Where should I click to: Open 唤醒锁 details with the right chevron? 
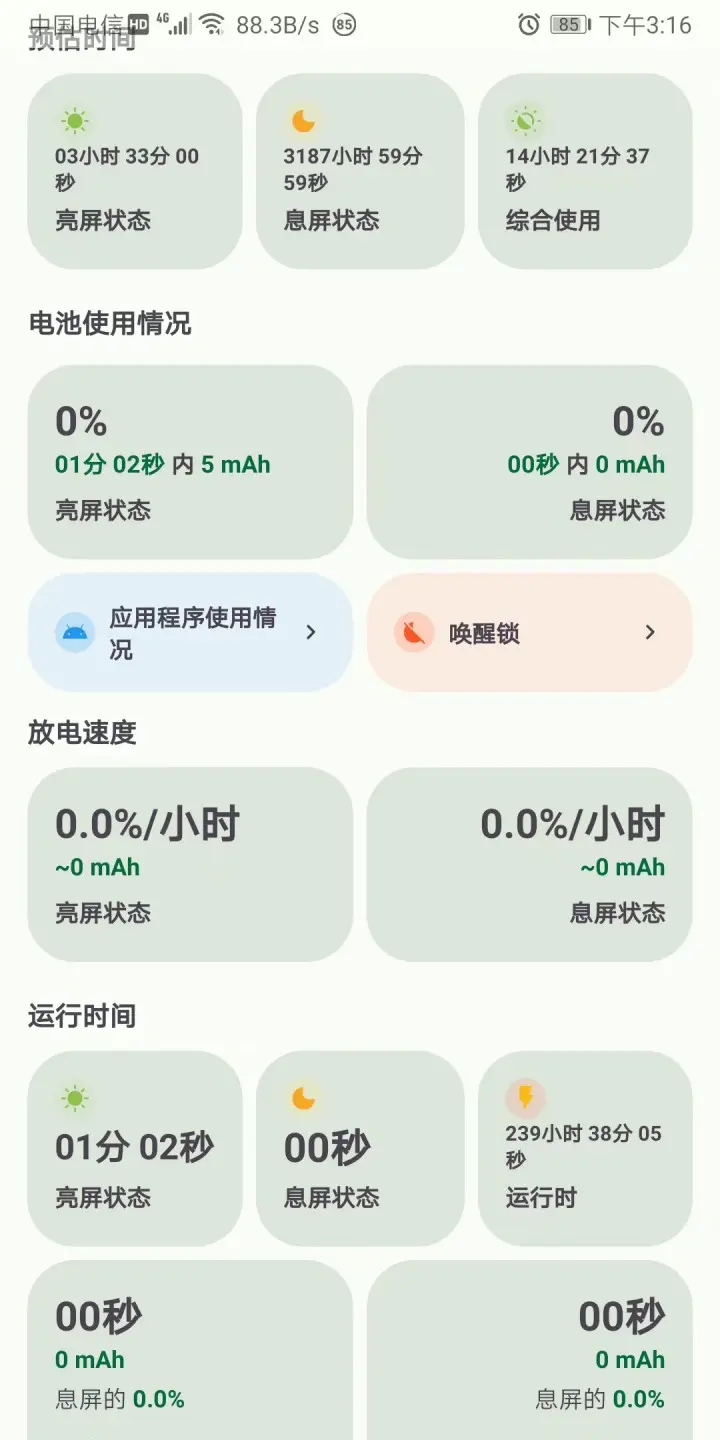(650, 632)
